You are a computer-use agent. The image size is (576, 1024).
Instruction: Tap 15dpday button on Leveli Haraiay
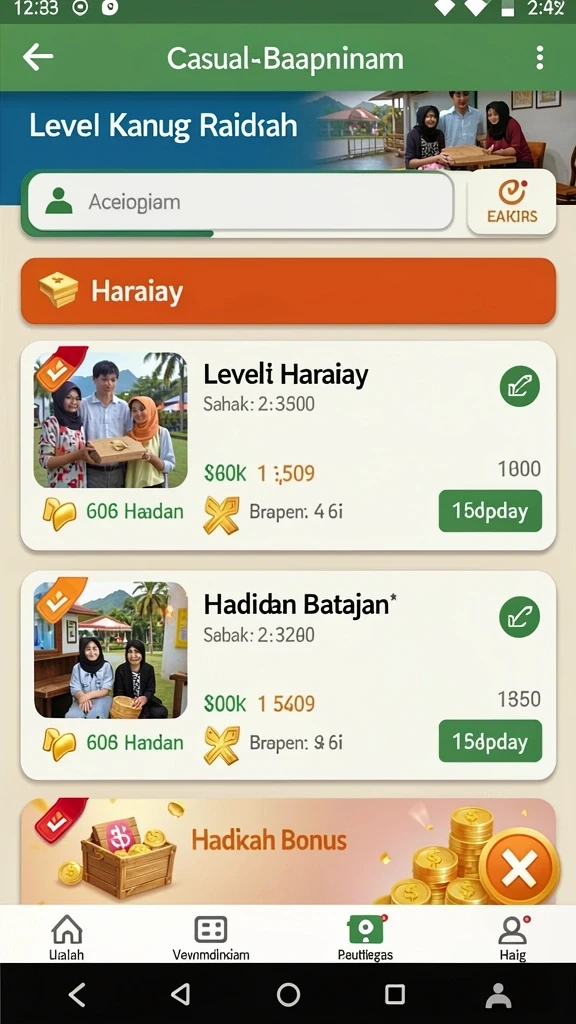pyautogui.click(x=490, y=511)
